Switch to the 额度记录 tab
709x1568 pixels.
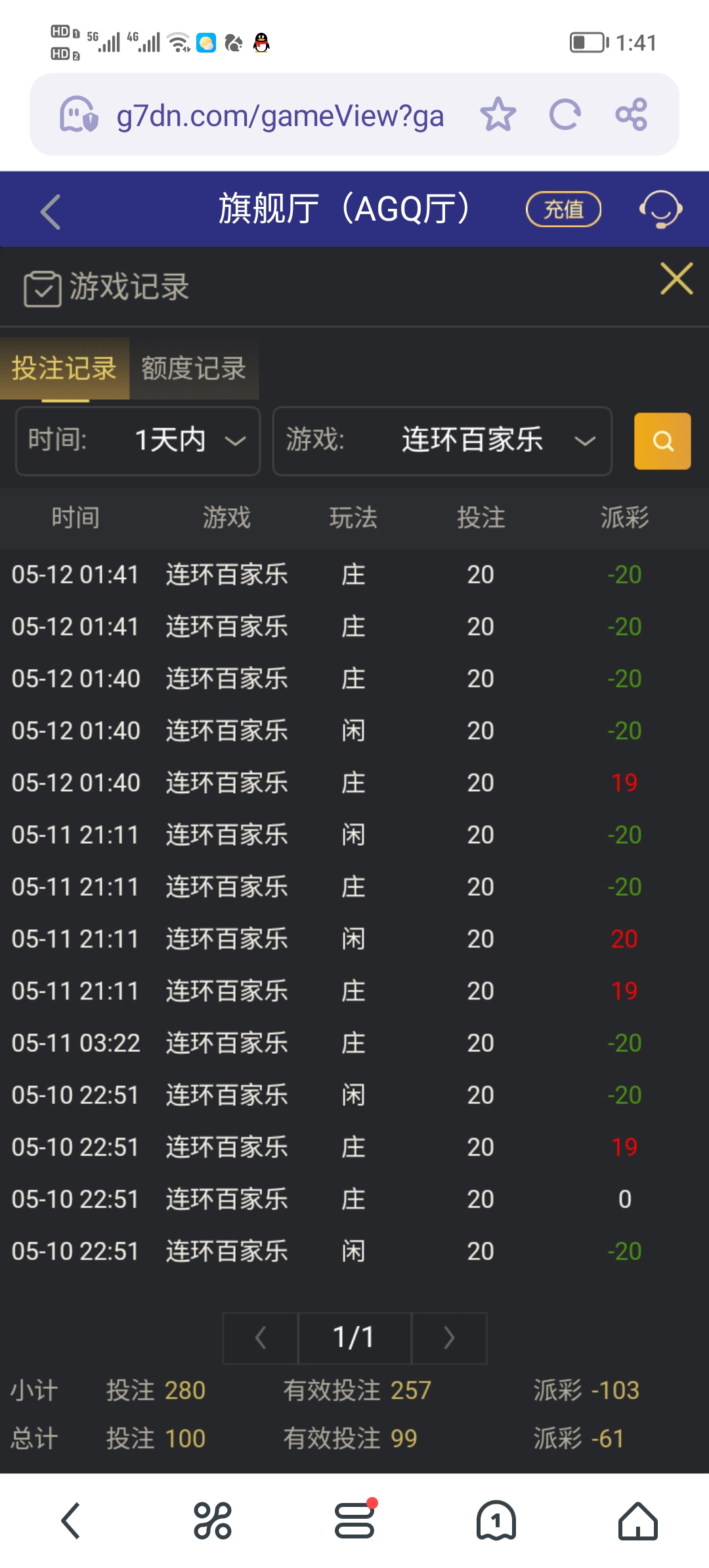click(192, 369)
